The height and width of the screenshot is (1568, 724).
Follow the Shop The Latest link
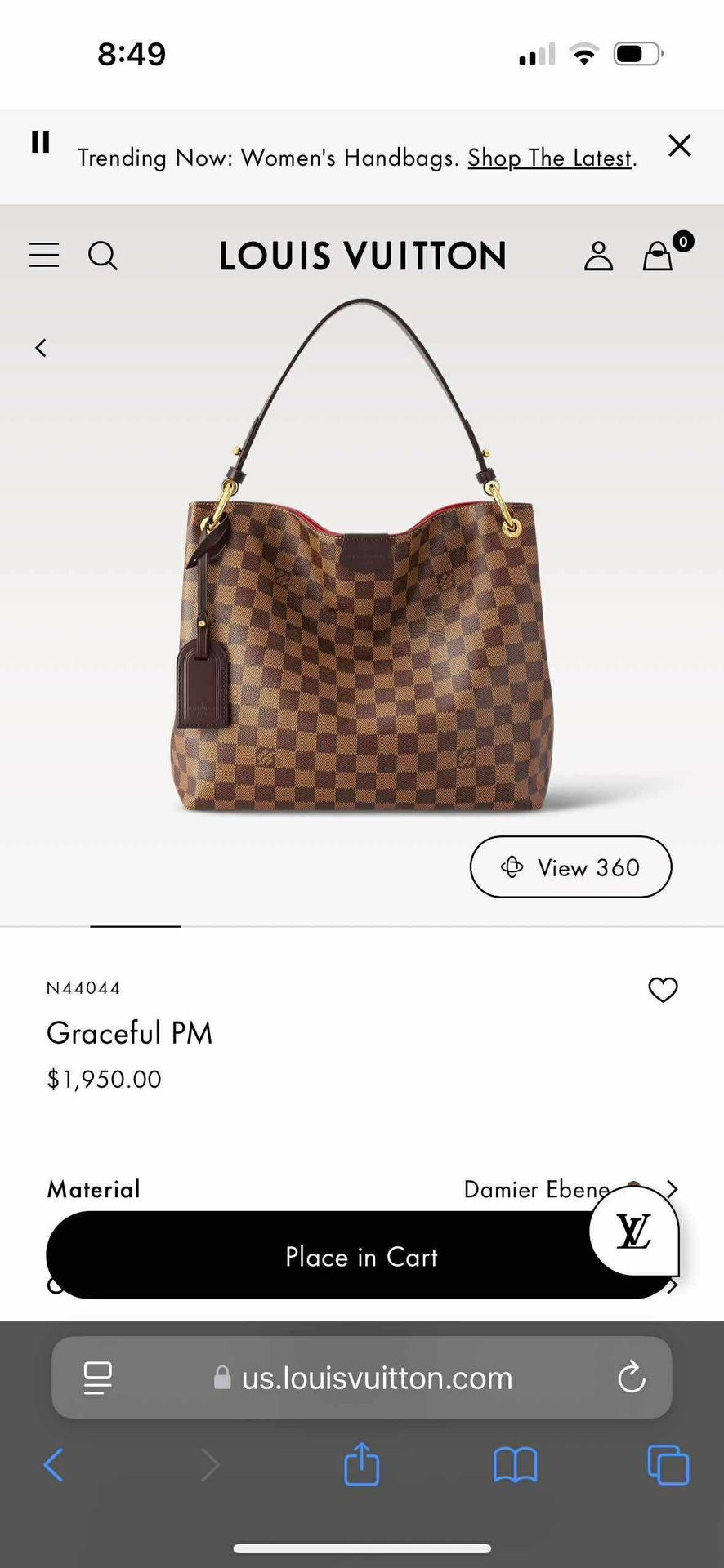pyautogui.click(x=550, y=158)
